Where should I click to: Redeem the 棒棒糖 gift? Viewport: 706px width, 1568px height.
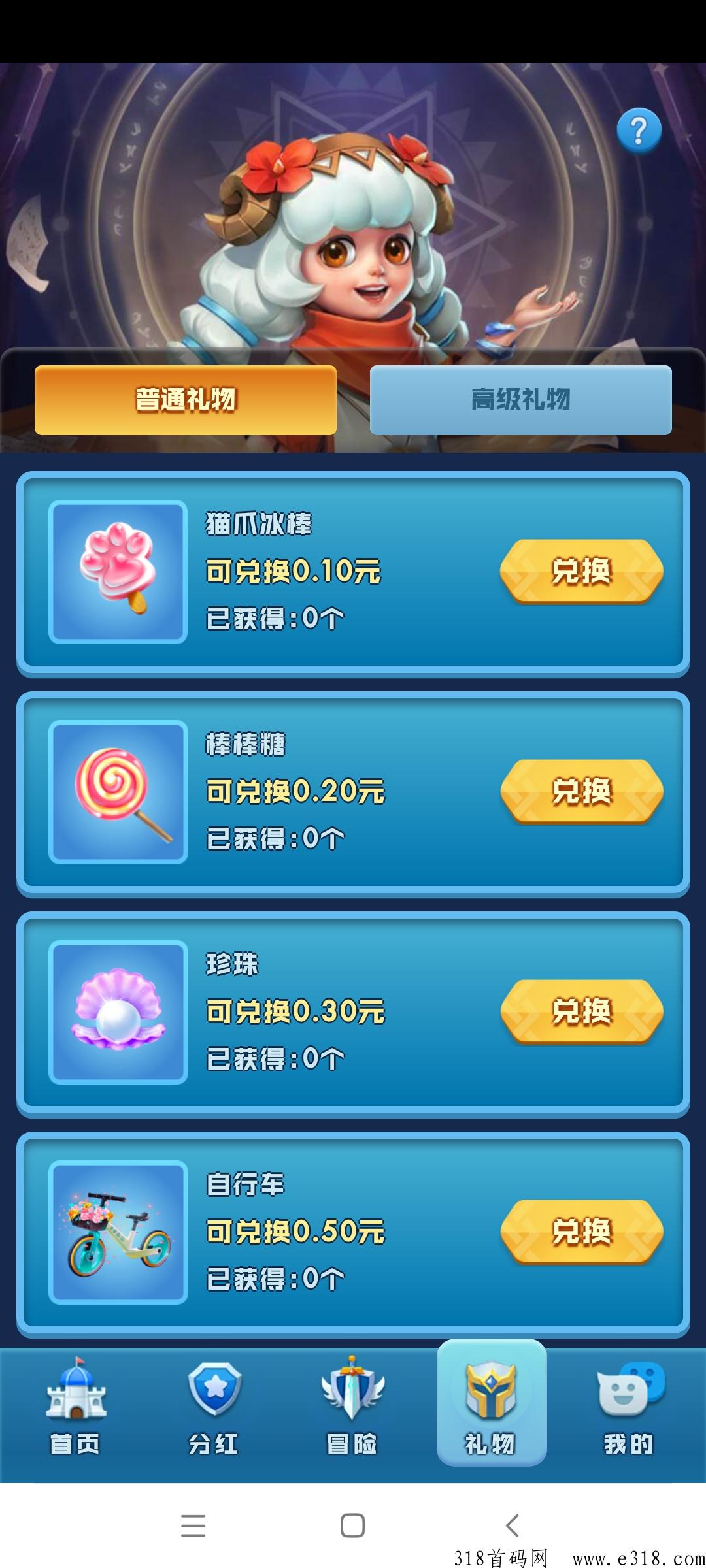coord(581,791)
